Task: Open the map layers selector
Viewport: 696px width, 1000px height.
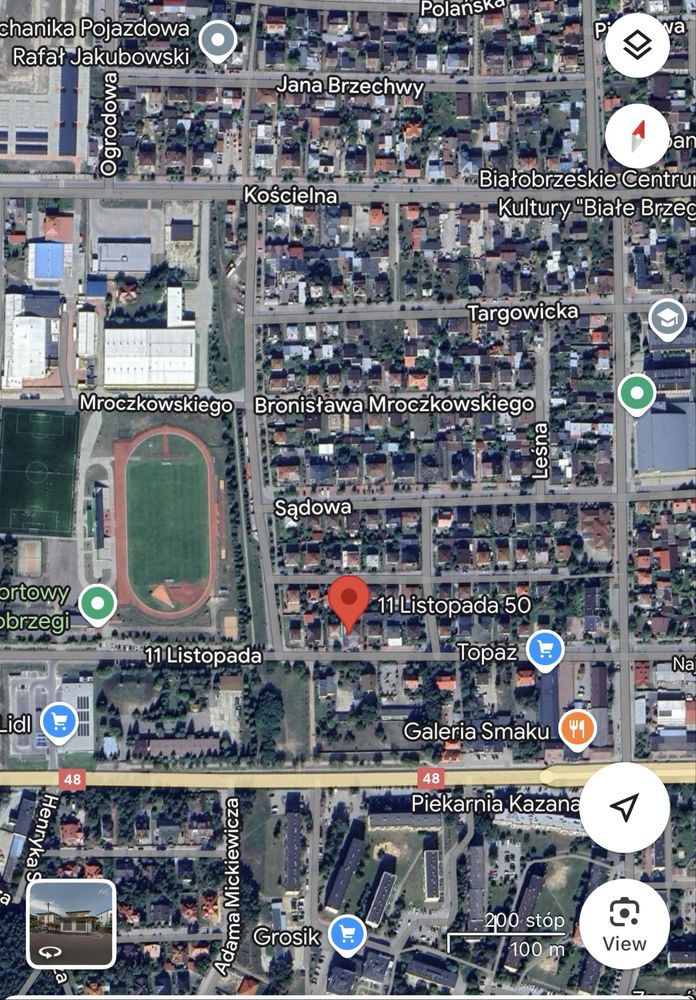Action: tap(637, 45)
